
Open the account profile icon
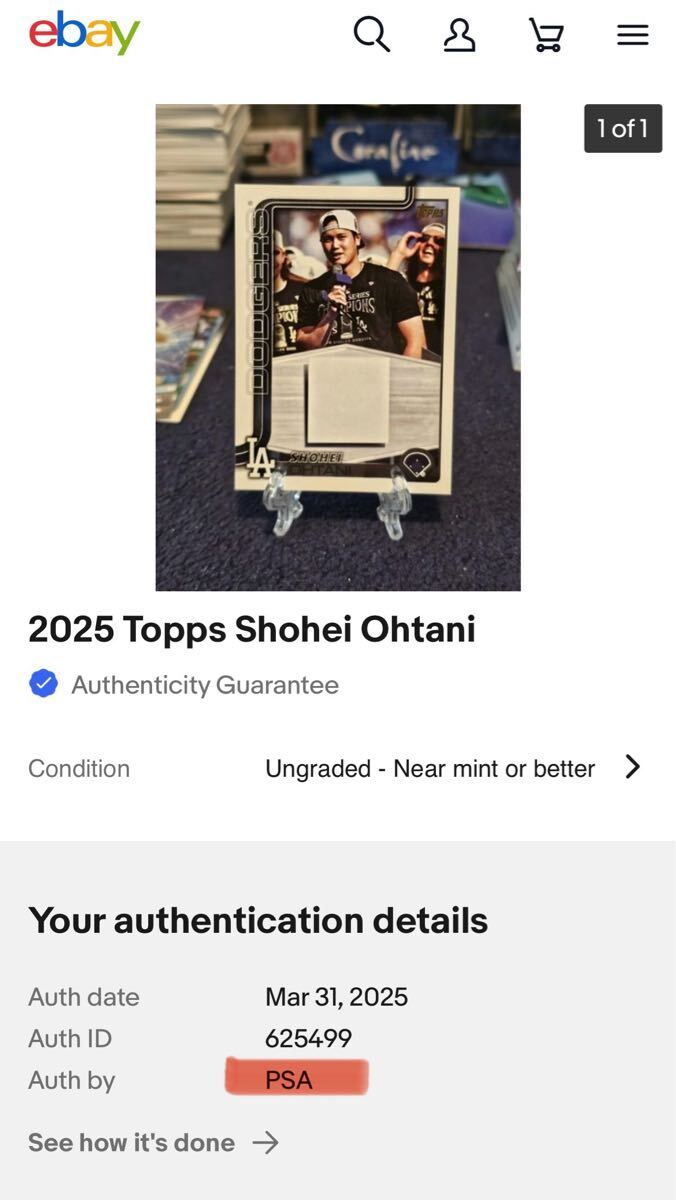pos(459,35)
